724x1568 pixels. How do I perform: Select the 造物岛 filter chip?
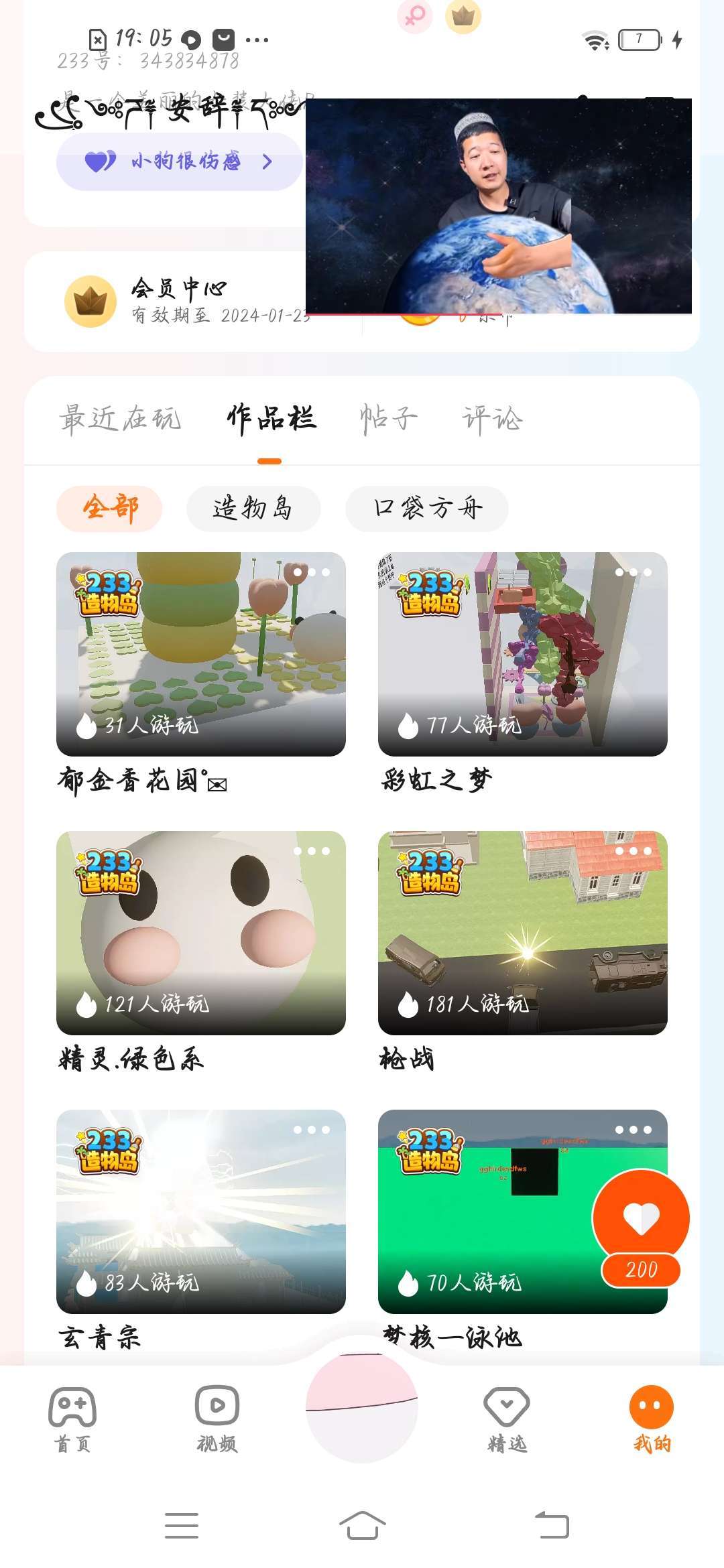(x=253, y=509)
